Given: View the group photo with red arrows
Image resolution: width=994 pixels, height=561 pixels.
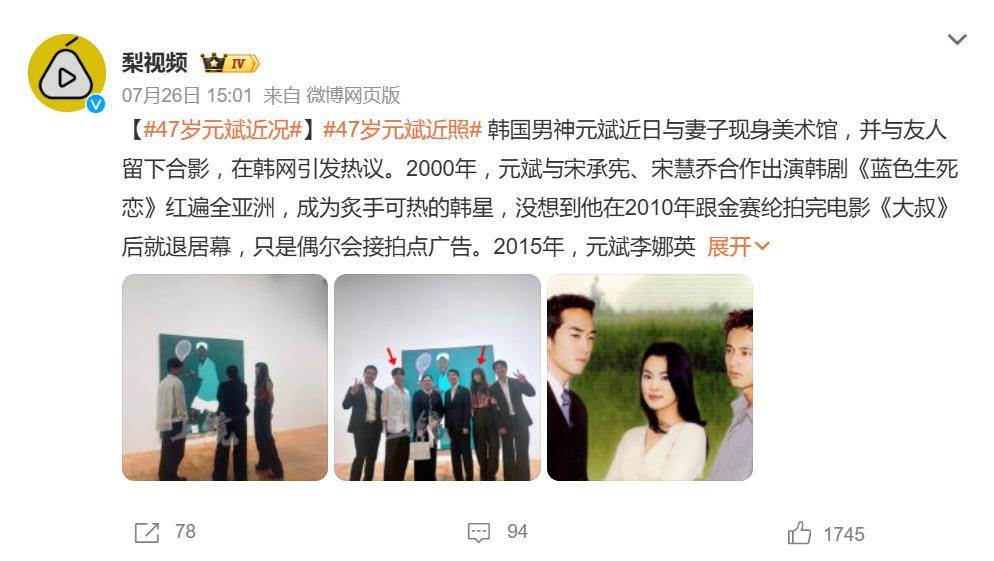Looking at the screenshot, I should pos(437,377).
